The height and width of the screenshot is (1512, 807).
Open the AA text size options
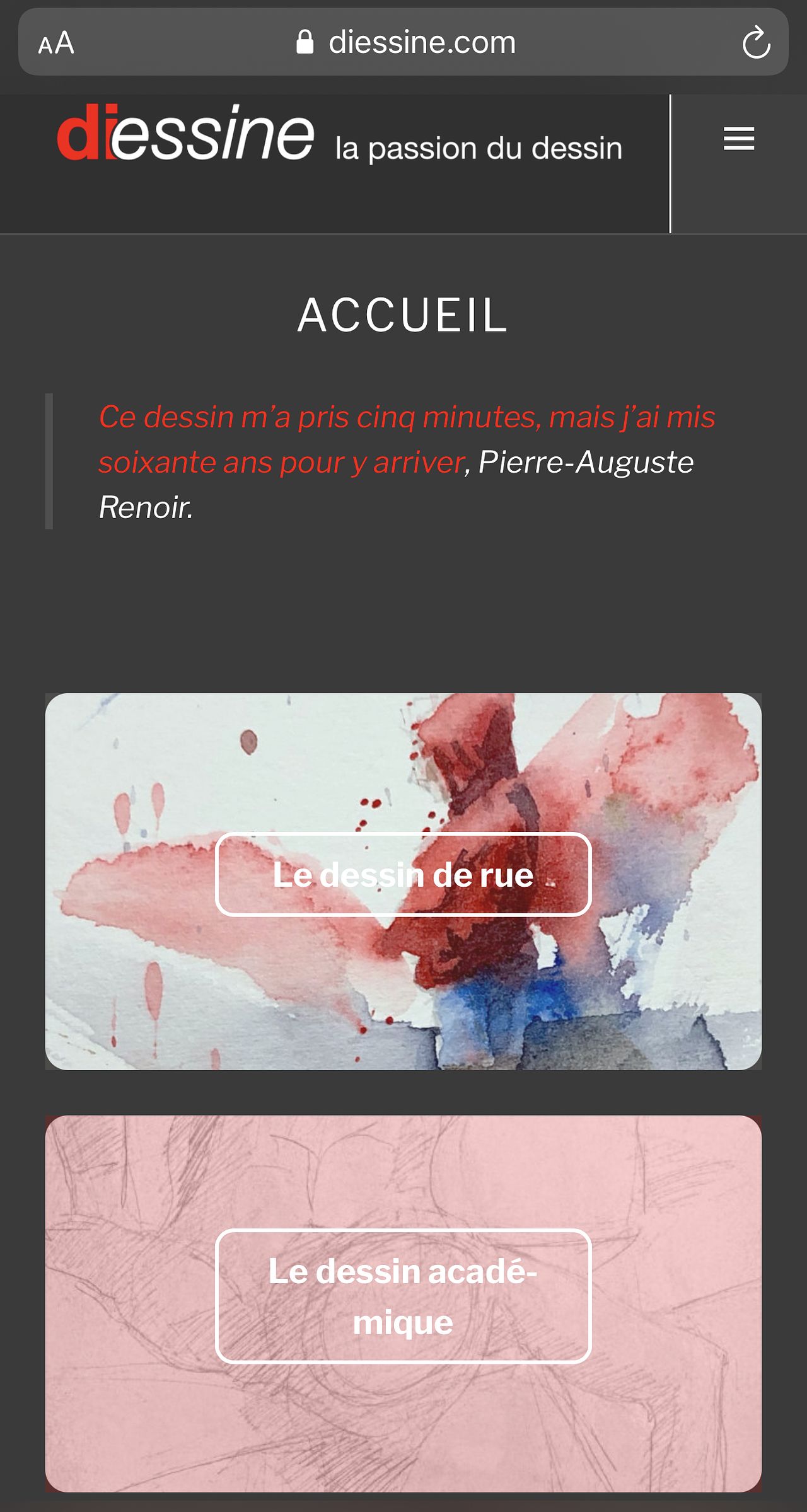tap(56, 43)
